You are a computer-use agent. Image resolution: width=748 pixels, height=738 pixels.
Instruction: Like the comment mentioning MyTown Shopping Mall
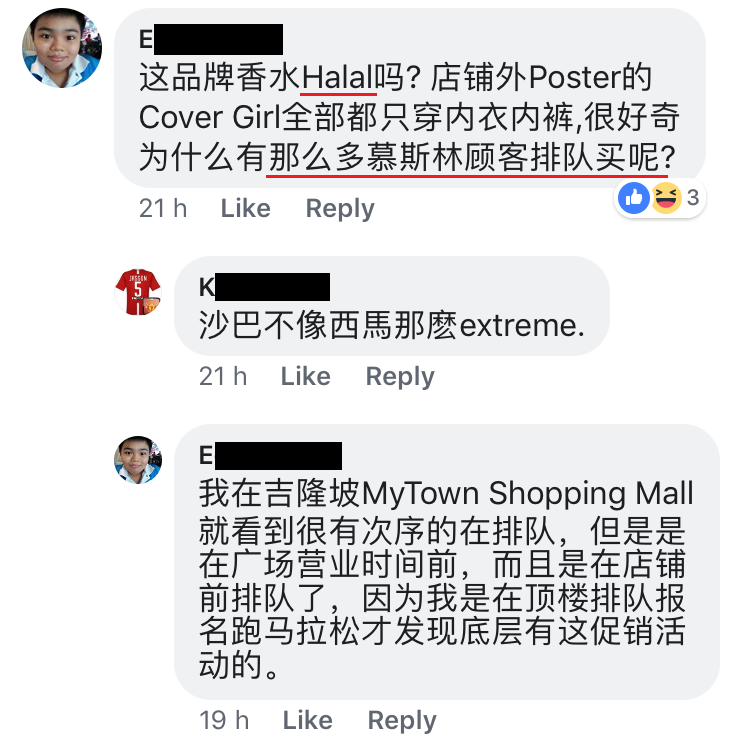tap(307, 720)
